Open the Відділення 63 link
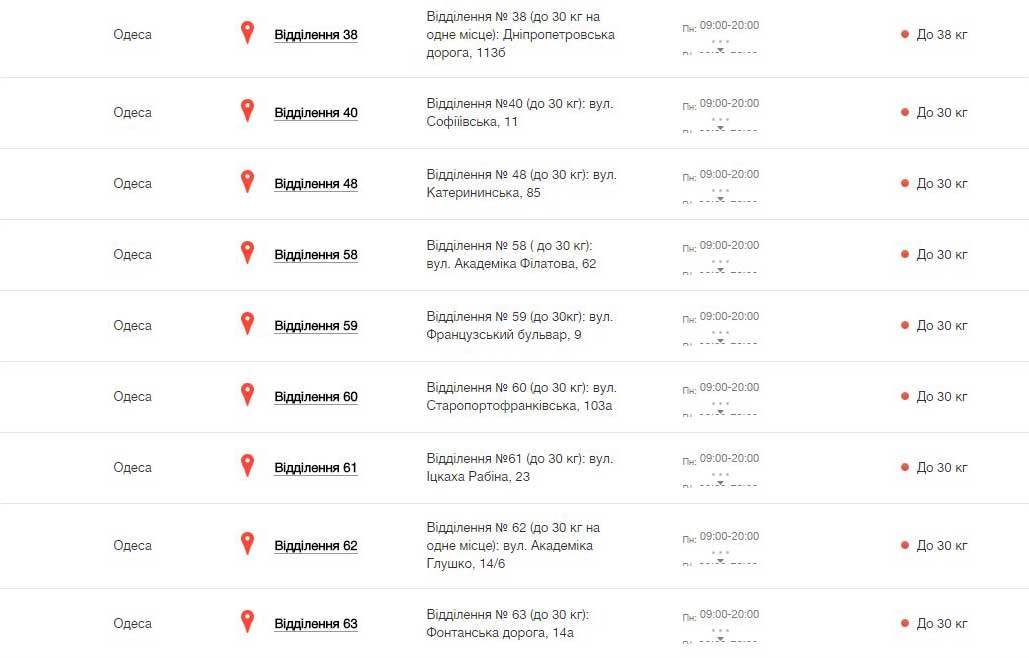The image size is (1029, 658). (x=315, y=624)
